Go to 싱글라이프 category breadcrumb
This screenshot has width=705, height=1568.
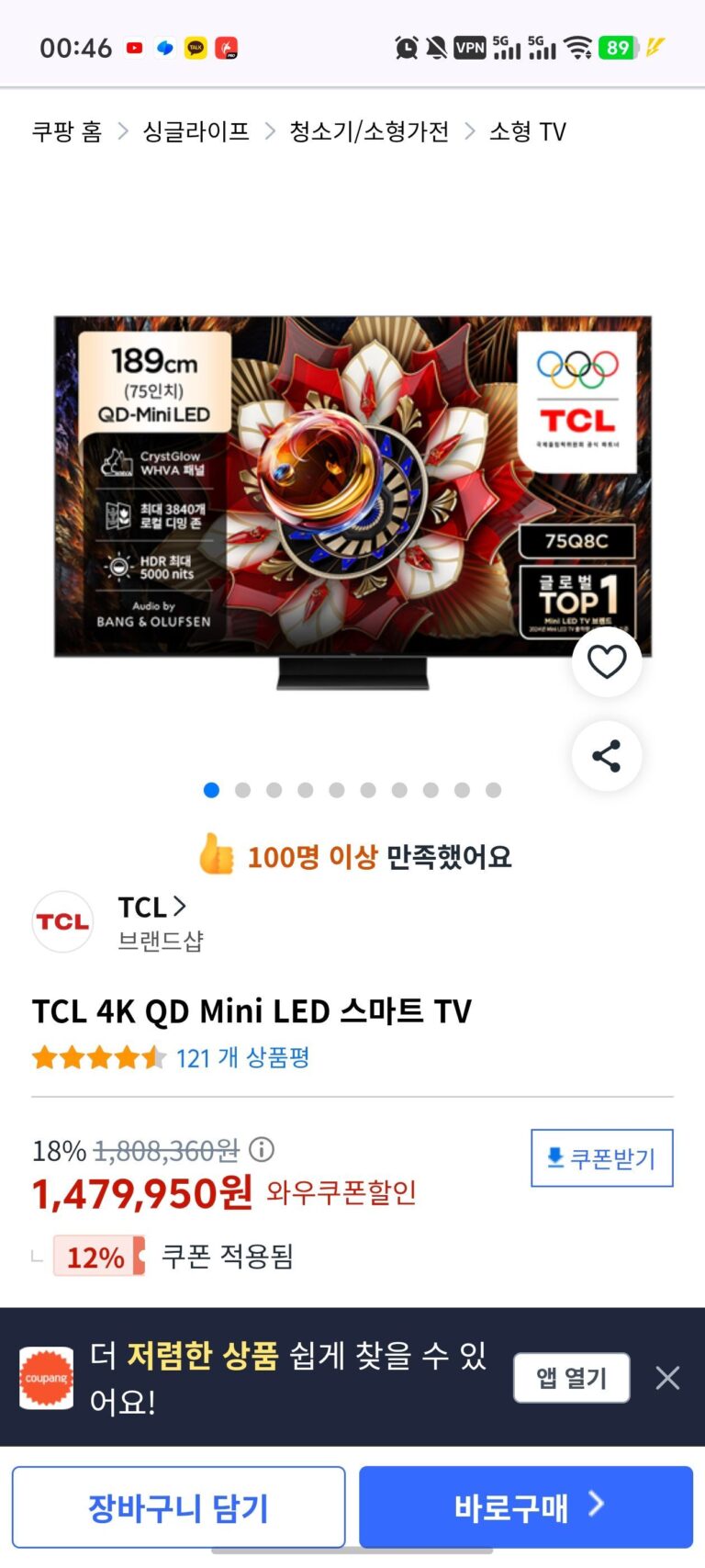[x=196, y=131]
